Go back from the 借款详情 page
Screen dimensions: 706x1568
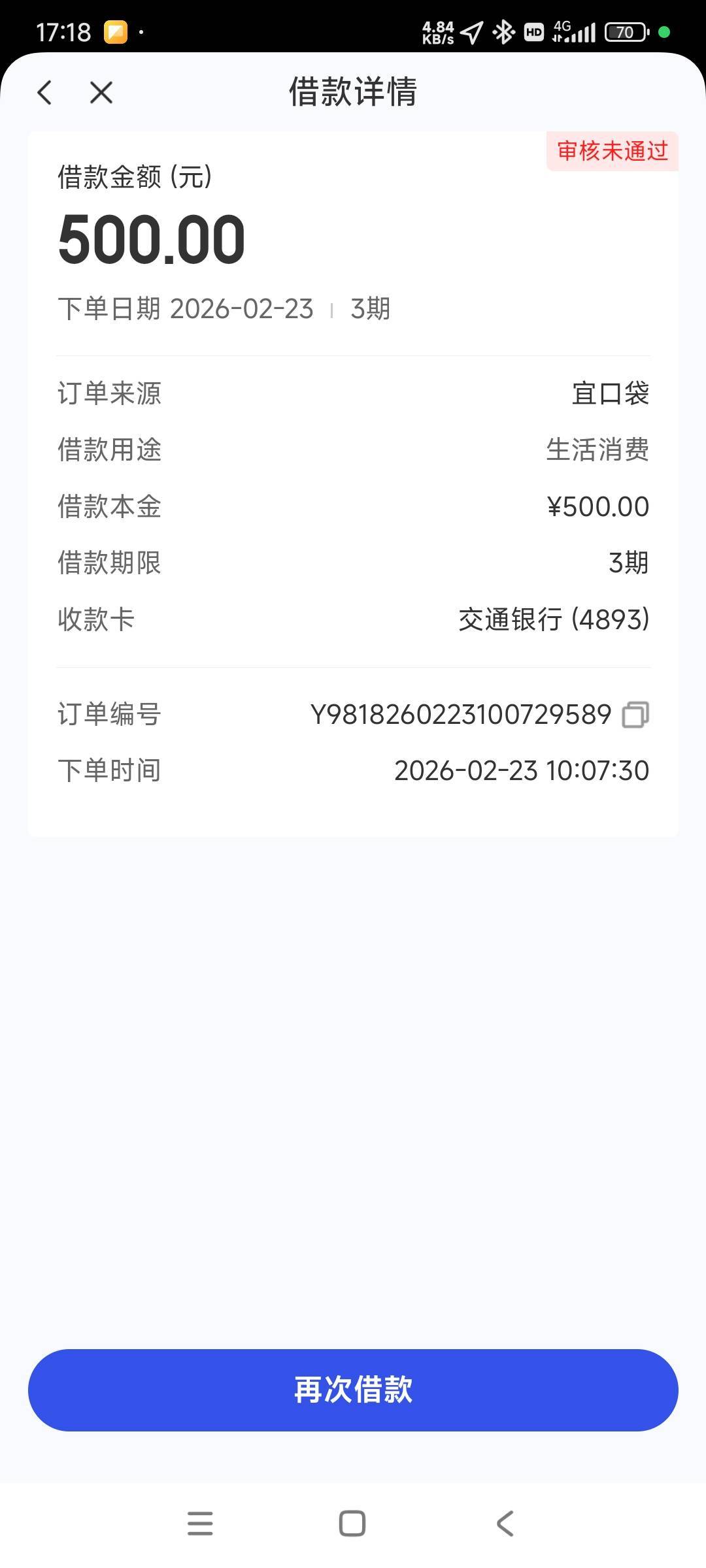click(44, 92)
